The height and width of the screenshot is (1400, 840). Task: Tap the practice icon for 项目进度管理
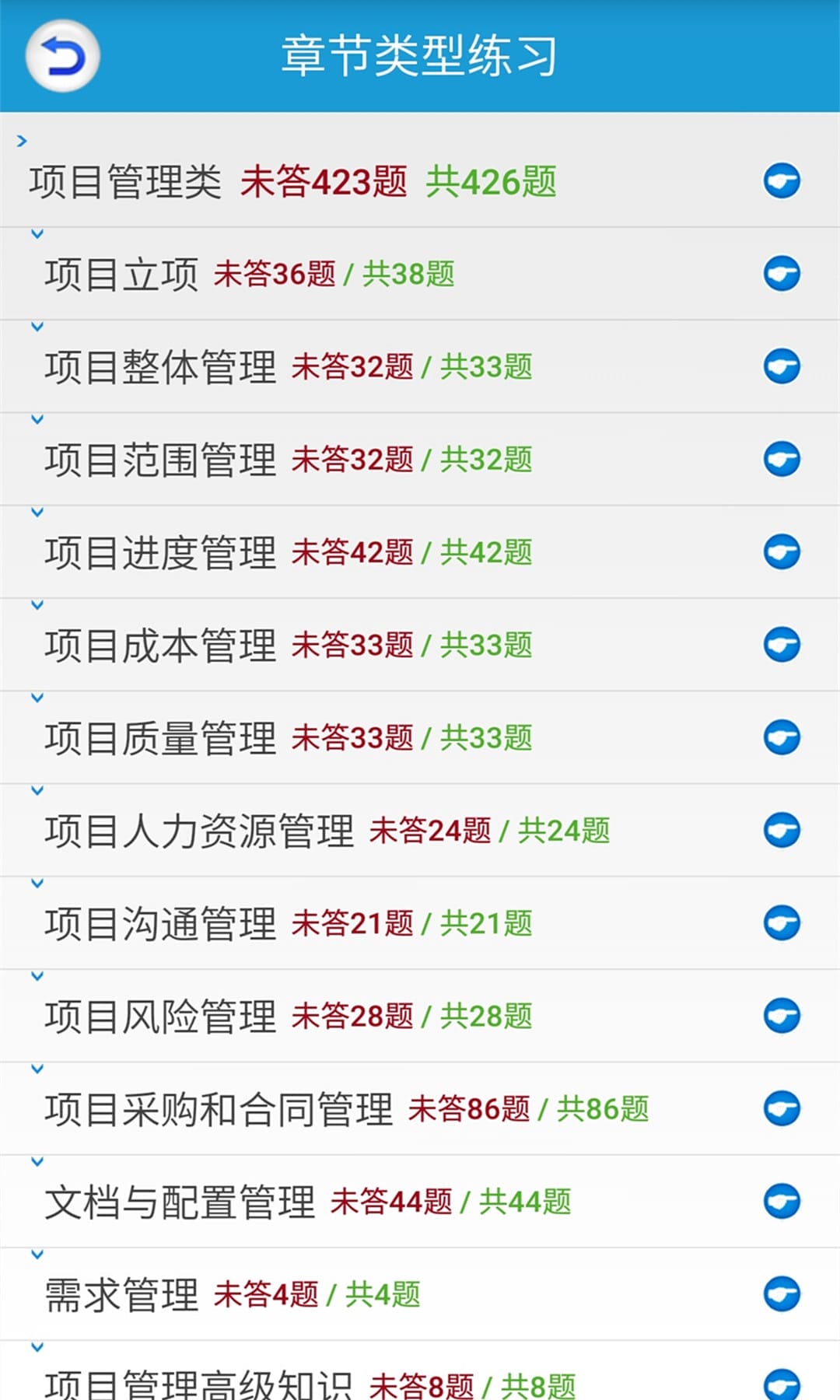click(783, 551)
